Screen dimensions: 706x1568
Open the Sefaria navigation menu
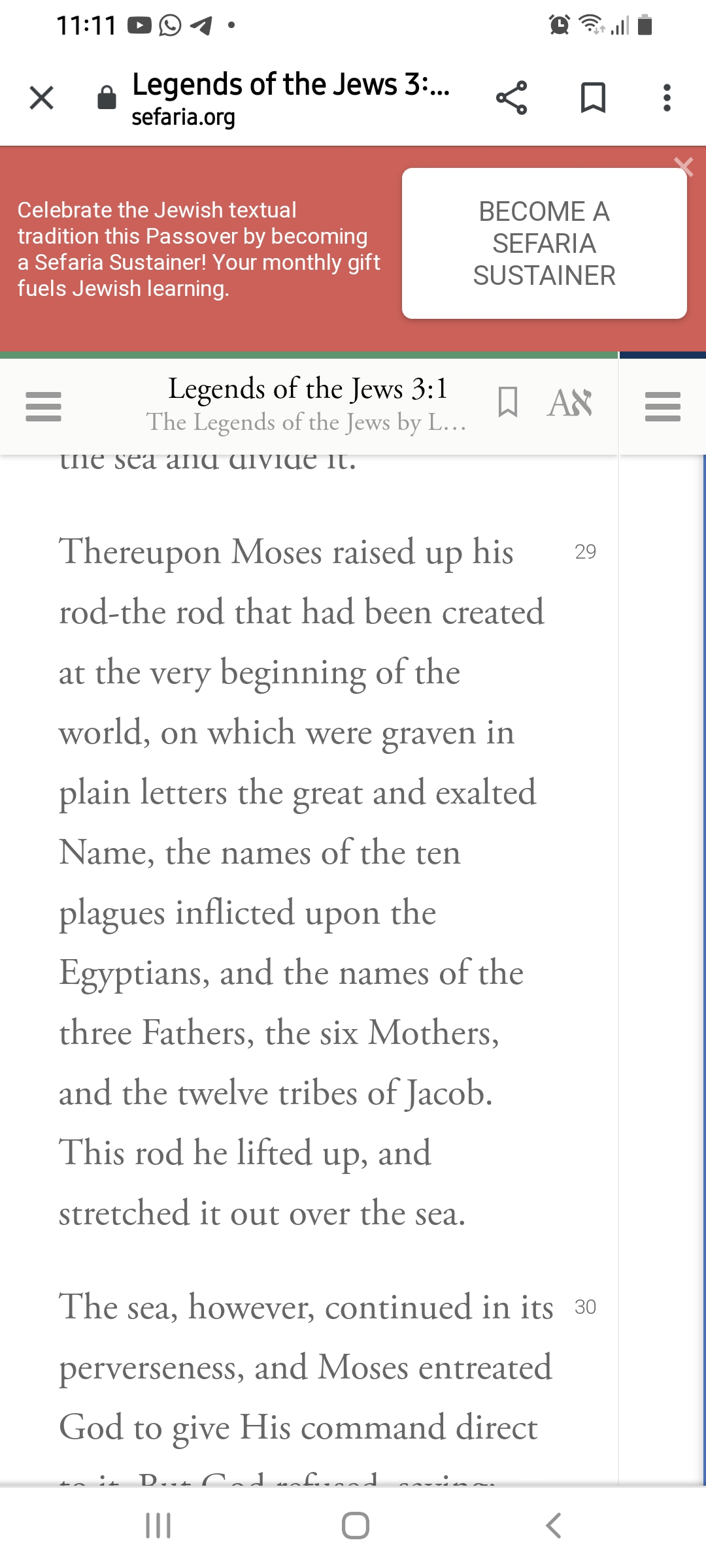point(43,406)
